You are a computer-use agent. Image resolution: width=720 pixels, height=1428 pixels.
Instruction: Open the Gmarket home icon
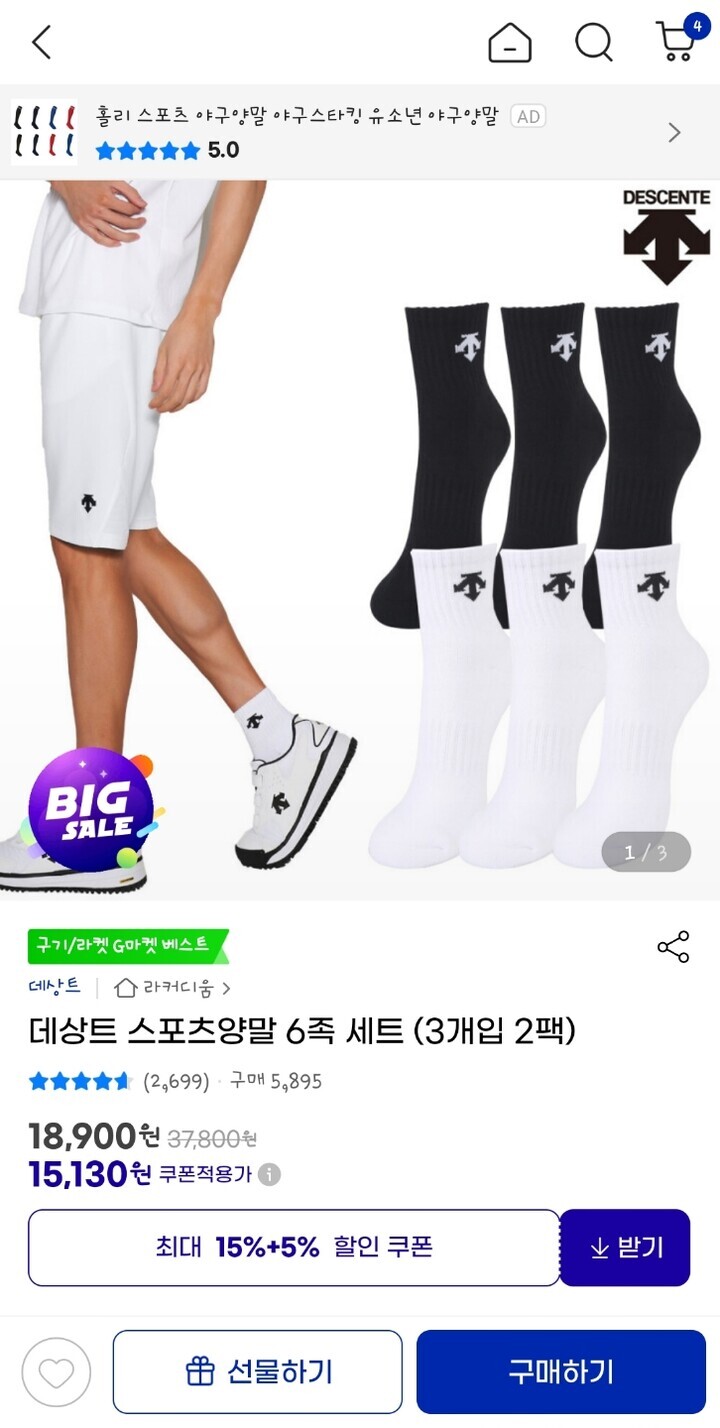tap(509, 42)
